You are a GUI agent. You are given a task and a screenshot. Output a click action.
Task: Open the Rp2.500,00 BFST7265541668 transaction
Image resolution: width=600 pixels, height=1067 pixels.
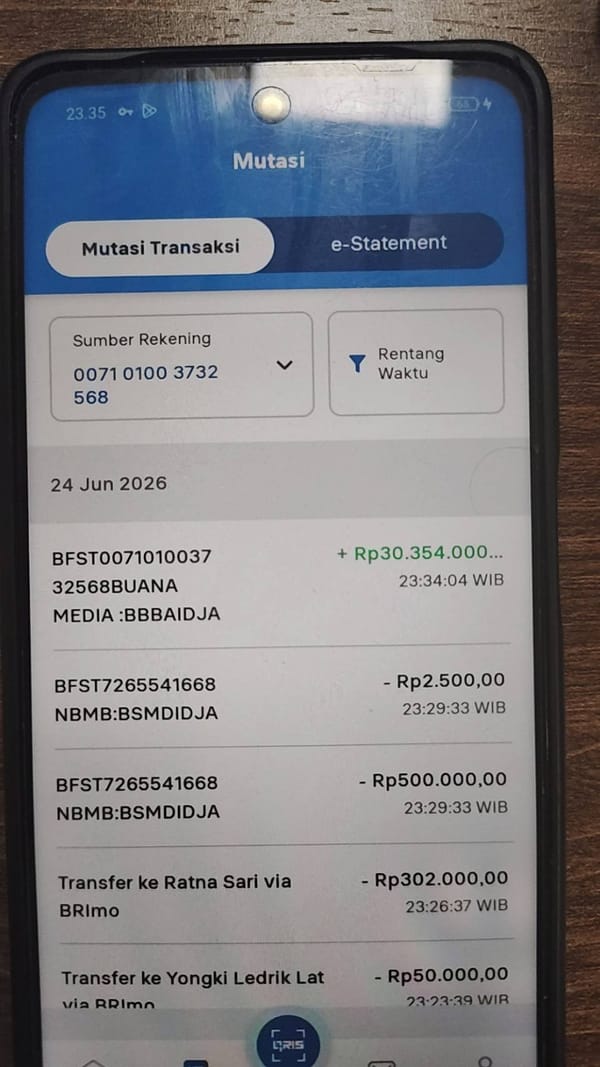pos(281,697)
